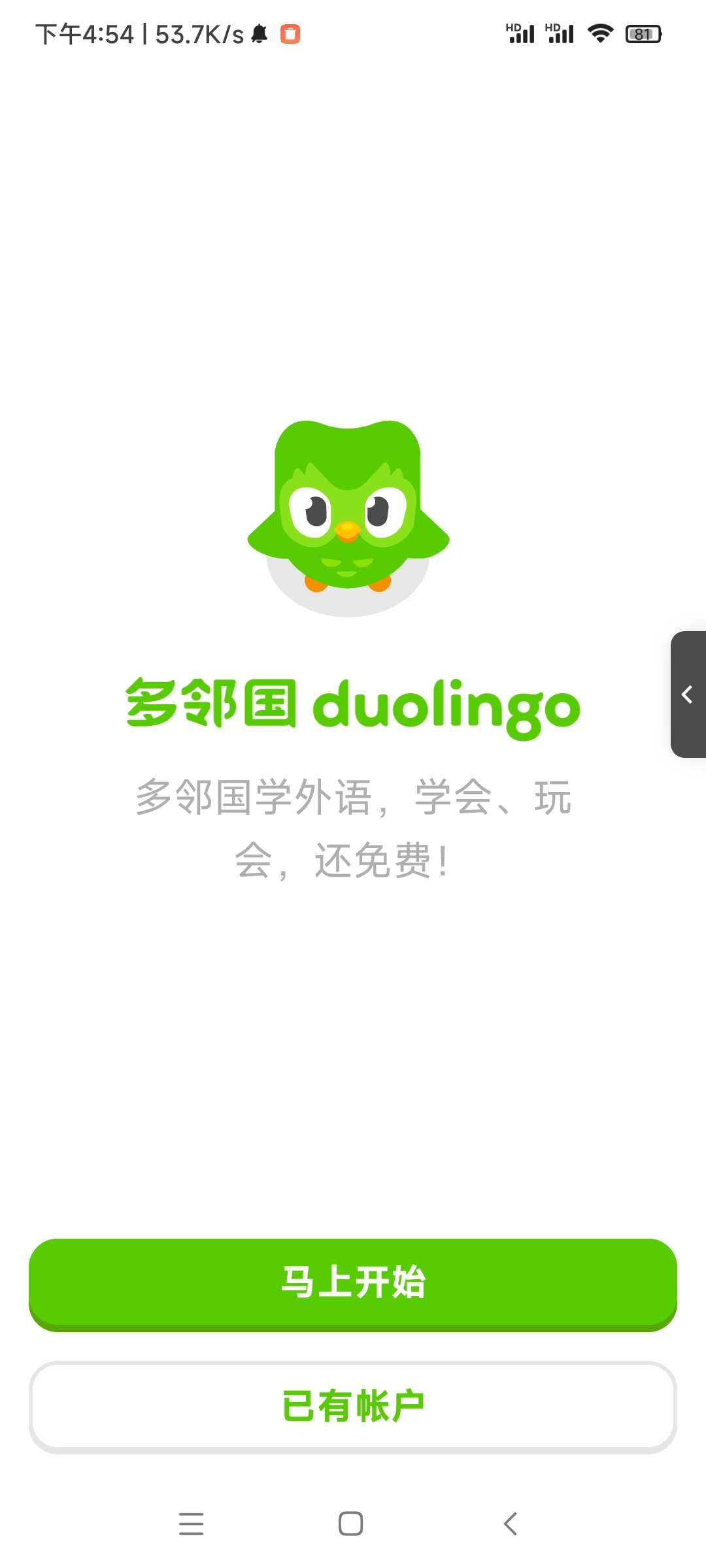Tap the 马上开始 button
706x1568 pixels.
(x=353, y=1282)
